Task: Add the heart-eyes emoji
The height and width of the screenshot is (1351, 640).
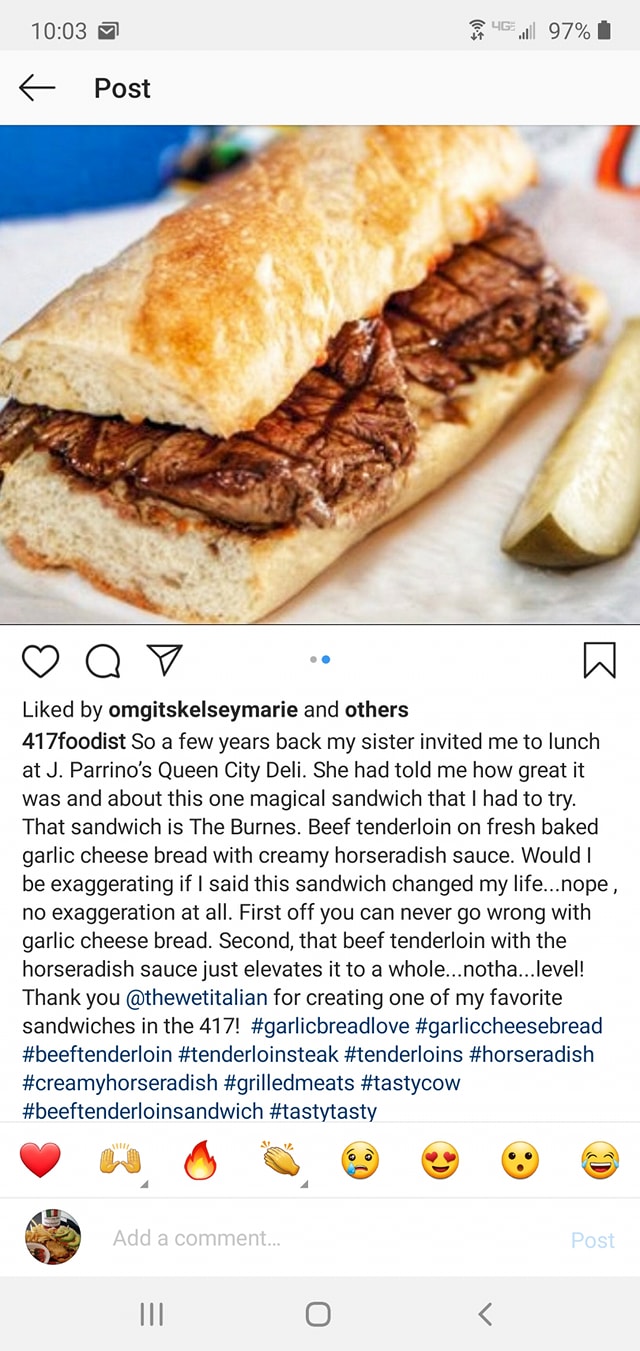Action: coord(440,1160)
